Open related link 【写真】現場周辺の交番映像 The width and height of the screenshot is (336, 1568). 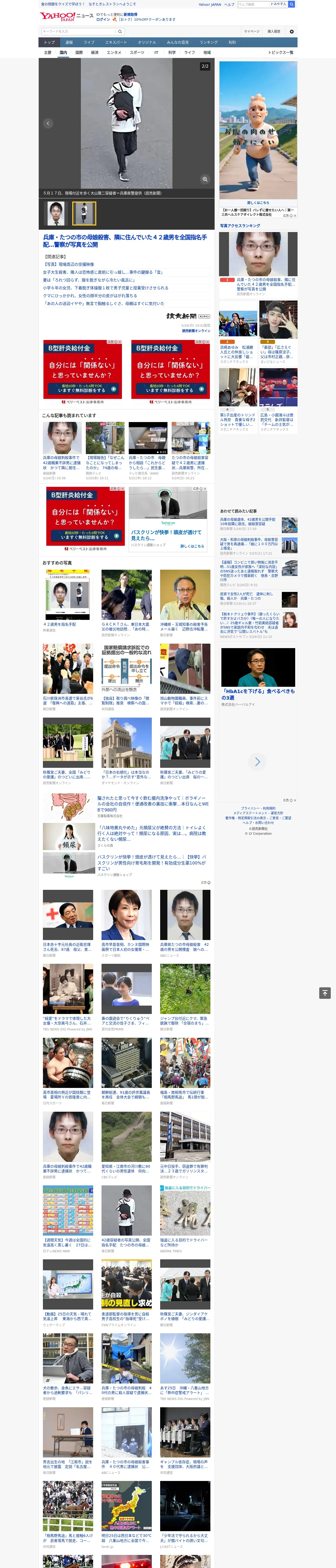click(x=68, y=264)
